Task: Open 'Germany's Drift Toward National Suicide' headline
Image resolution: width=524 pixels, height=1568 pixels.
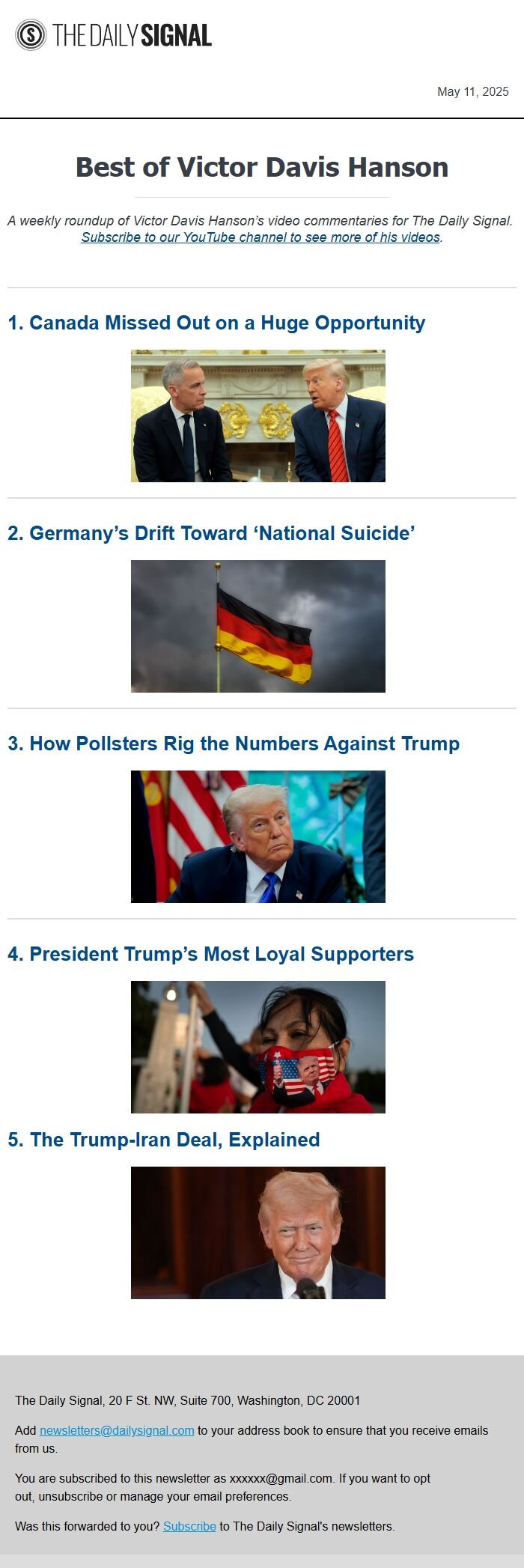Action: 211,533
